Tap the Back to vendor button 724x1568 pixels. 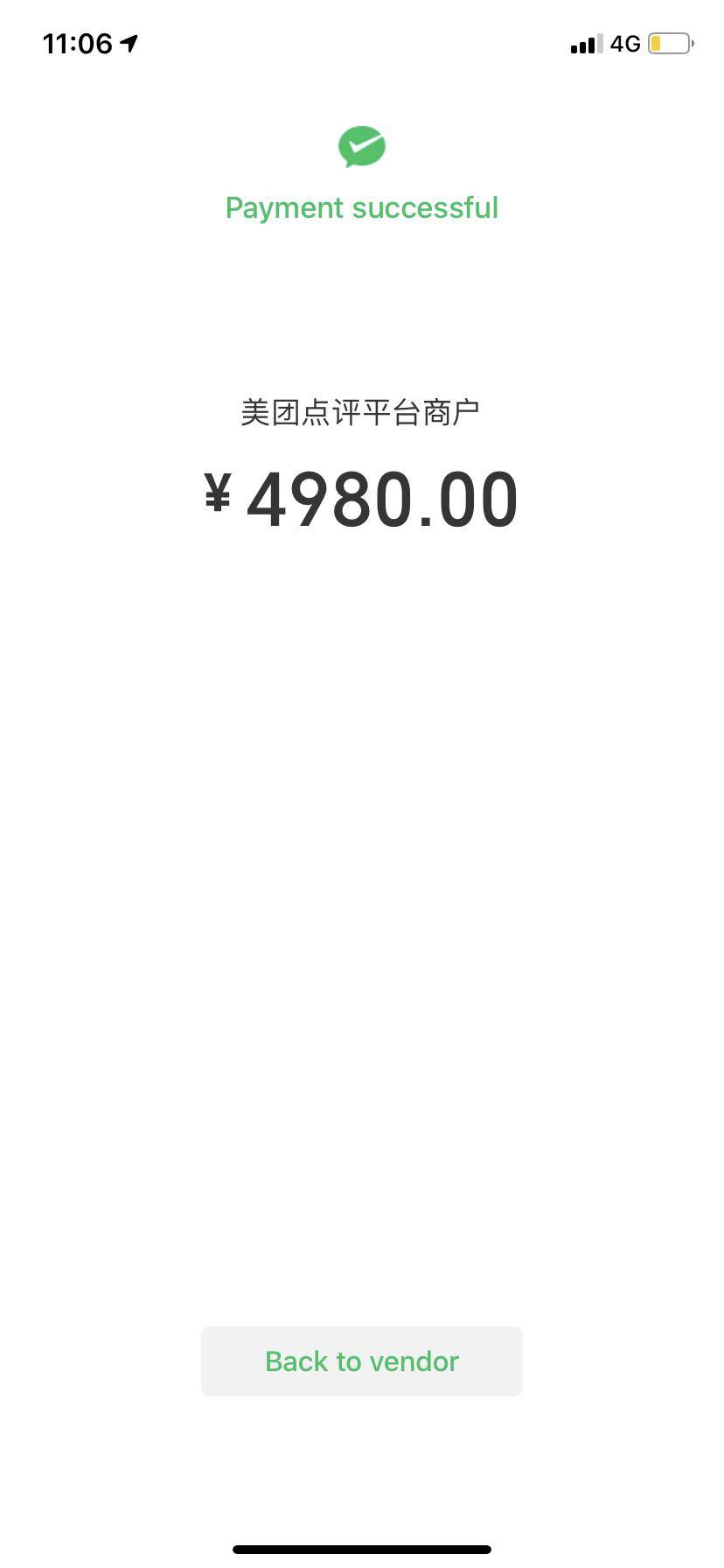pyautogui.click(x=361, y=1361)
